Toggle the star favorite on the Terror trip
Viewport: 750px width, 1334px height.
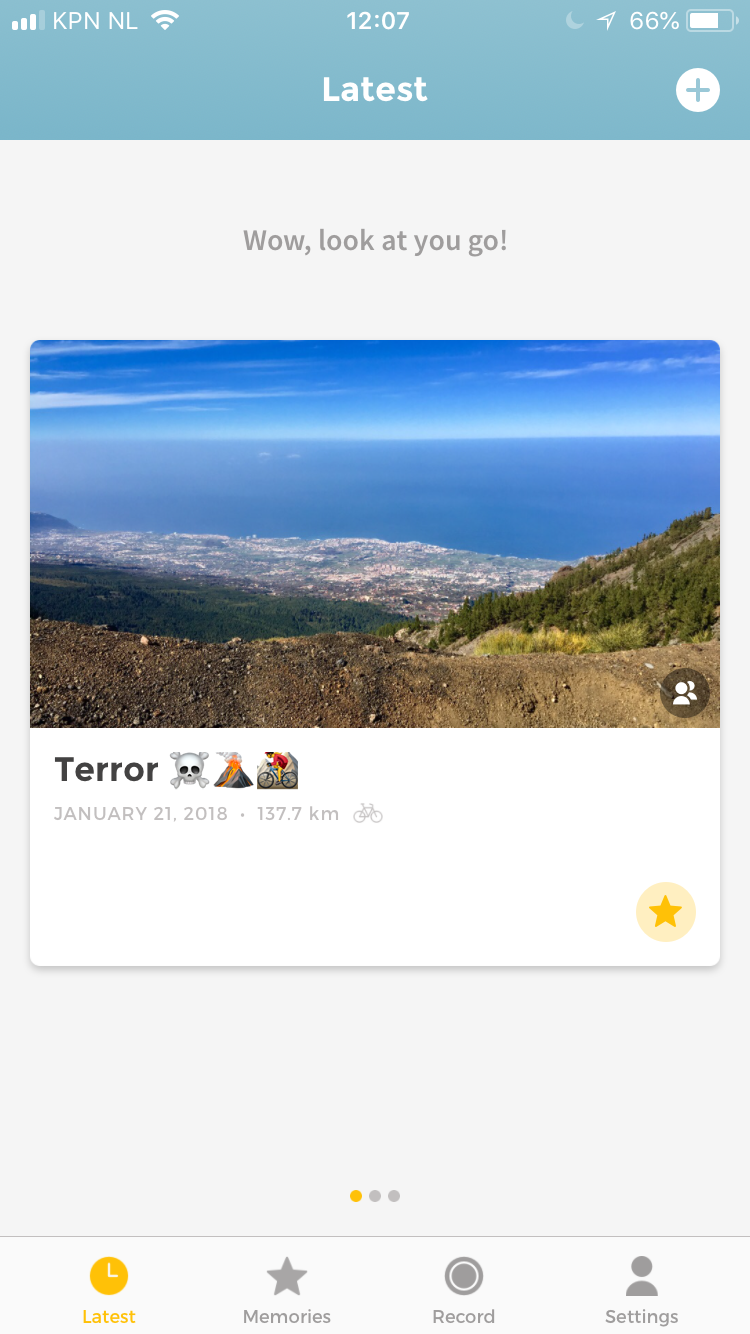point(665,911)
